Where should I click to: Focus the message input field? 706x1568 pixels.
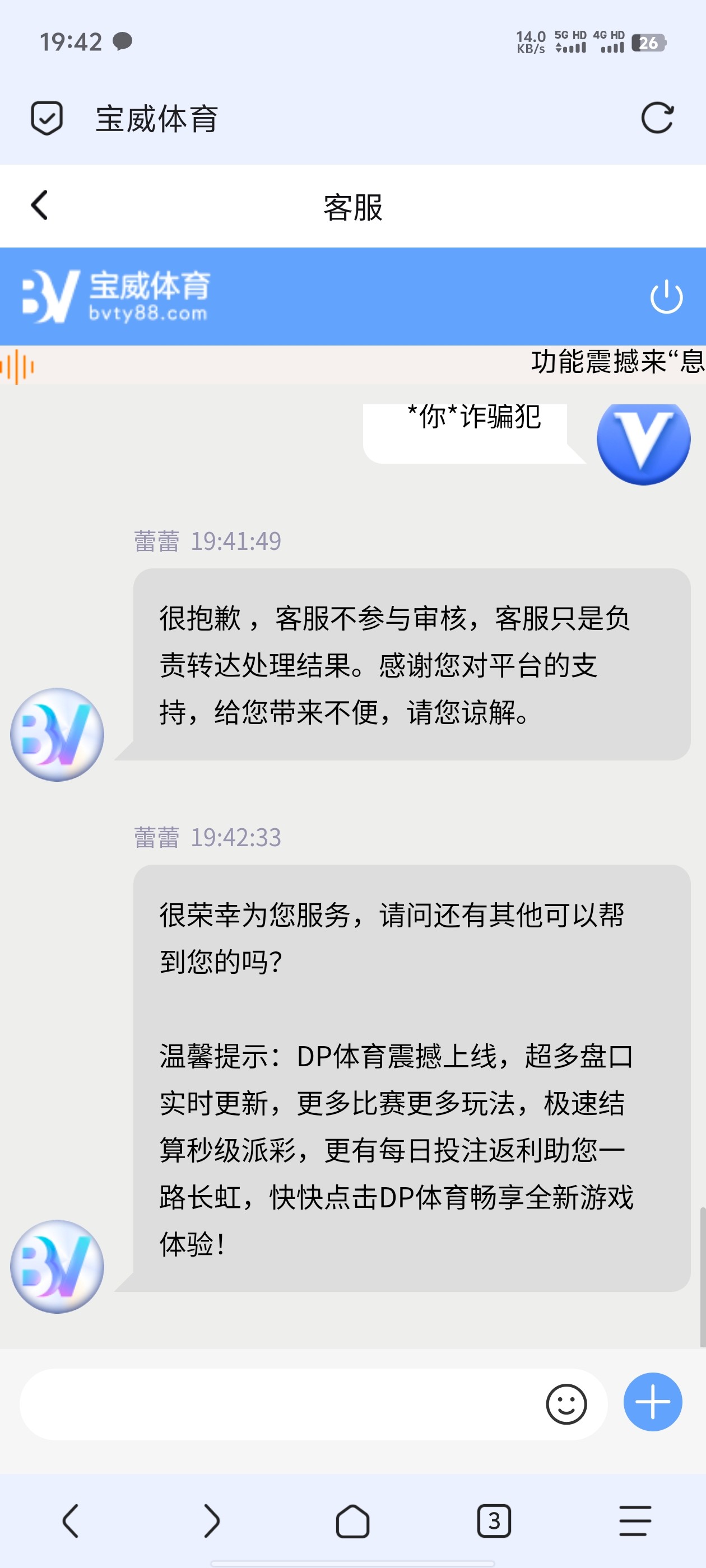[x=280, y=1404]
